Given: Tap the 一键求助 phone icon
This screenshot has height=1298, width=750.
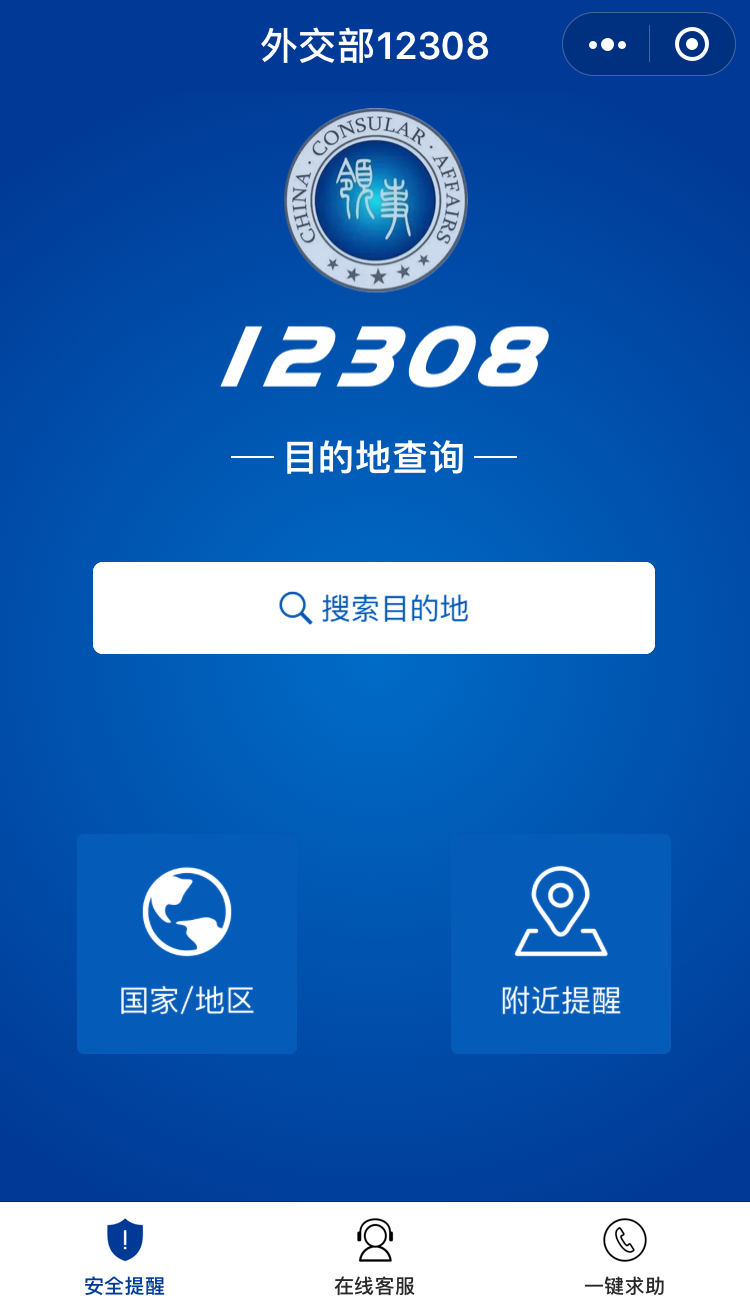Looking at the screenshot, I should 625,1238.
